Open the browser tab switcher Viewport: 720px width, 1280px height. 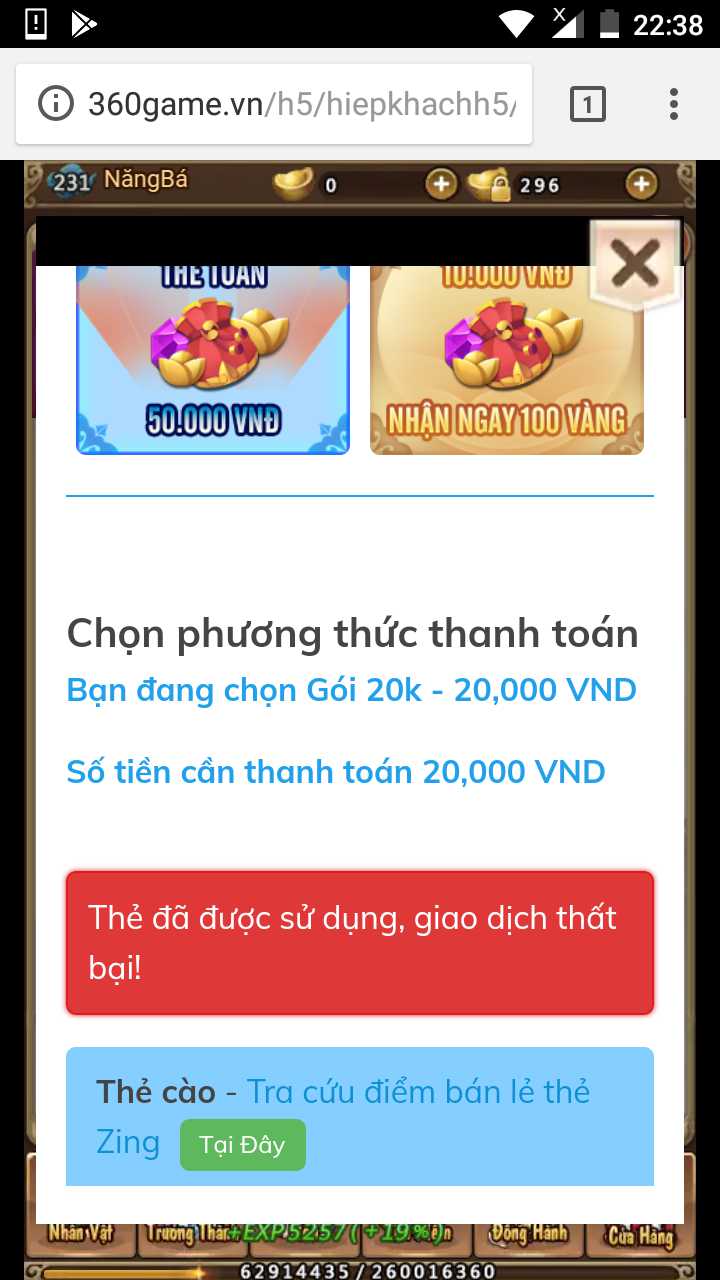588,104
